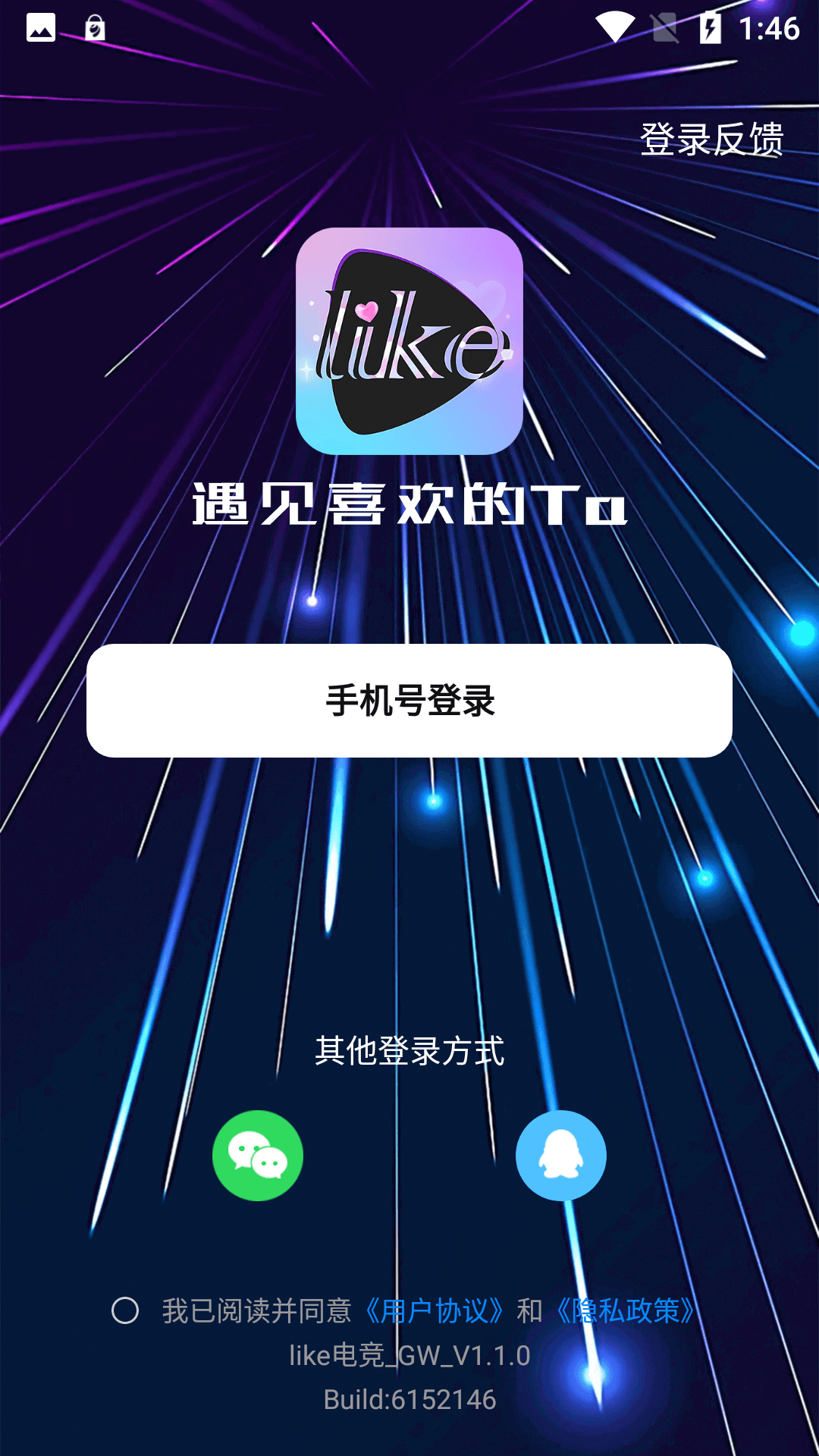Open 登录反馈 login feedback
The width and height of the screenshot is (819, 1456).
pos(711,140)
